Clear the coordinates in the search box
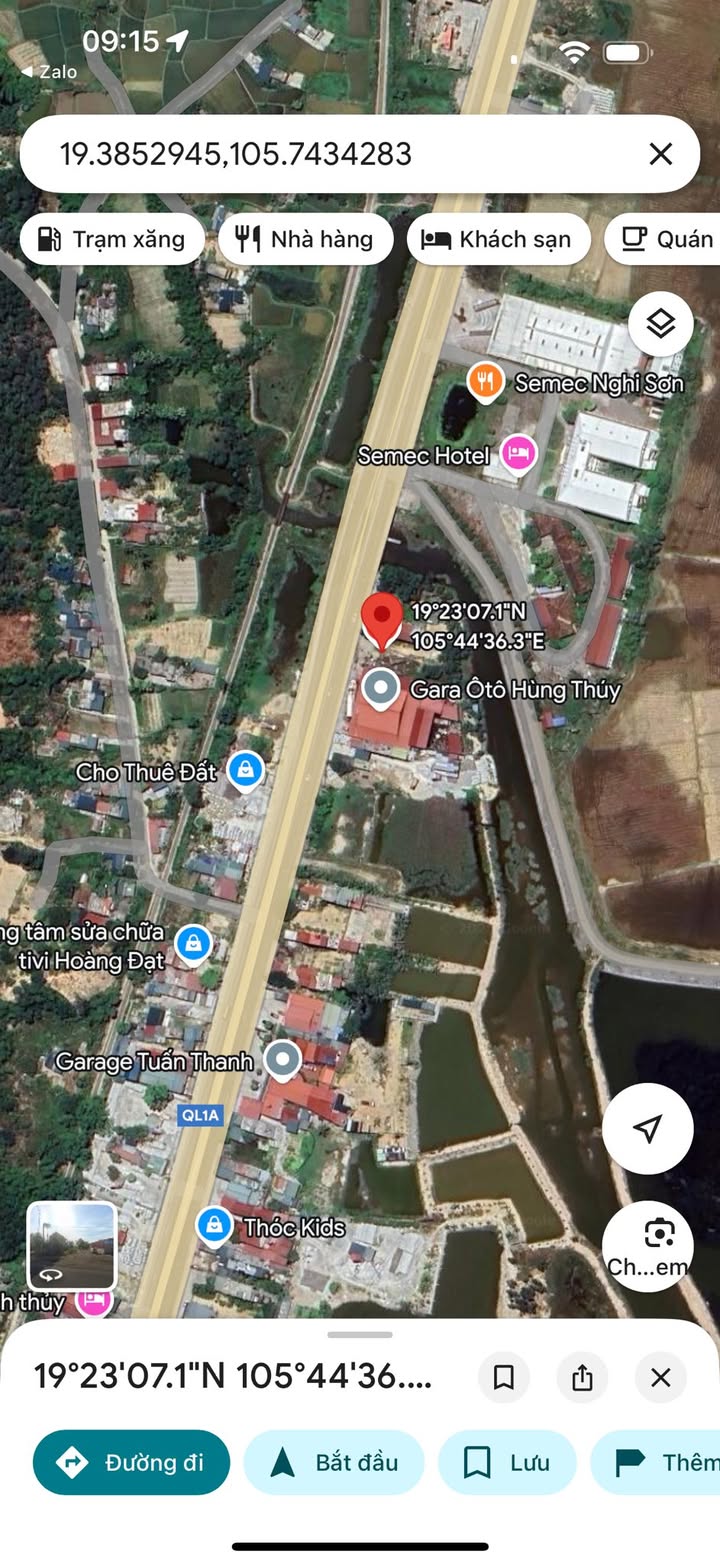720x1564 pixels. coord(660,154)
